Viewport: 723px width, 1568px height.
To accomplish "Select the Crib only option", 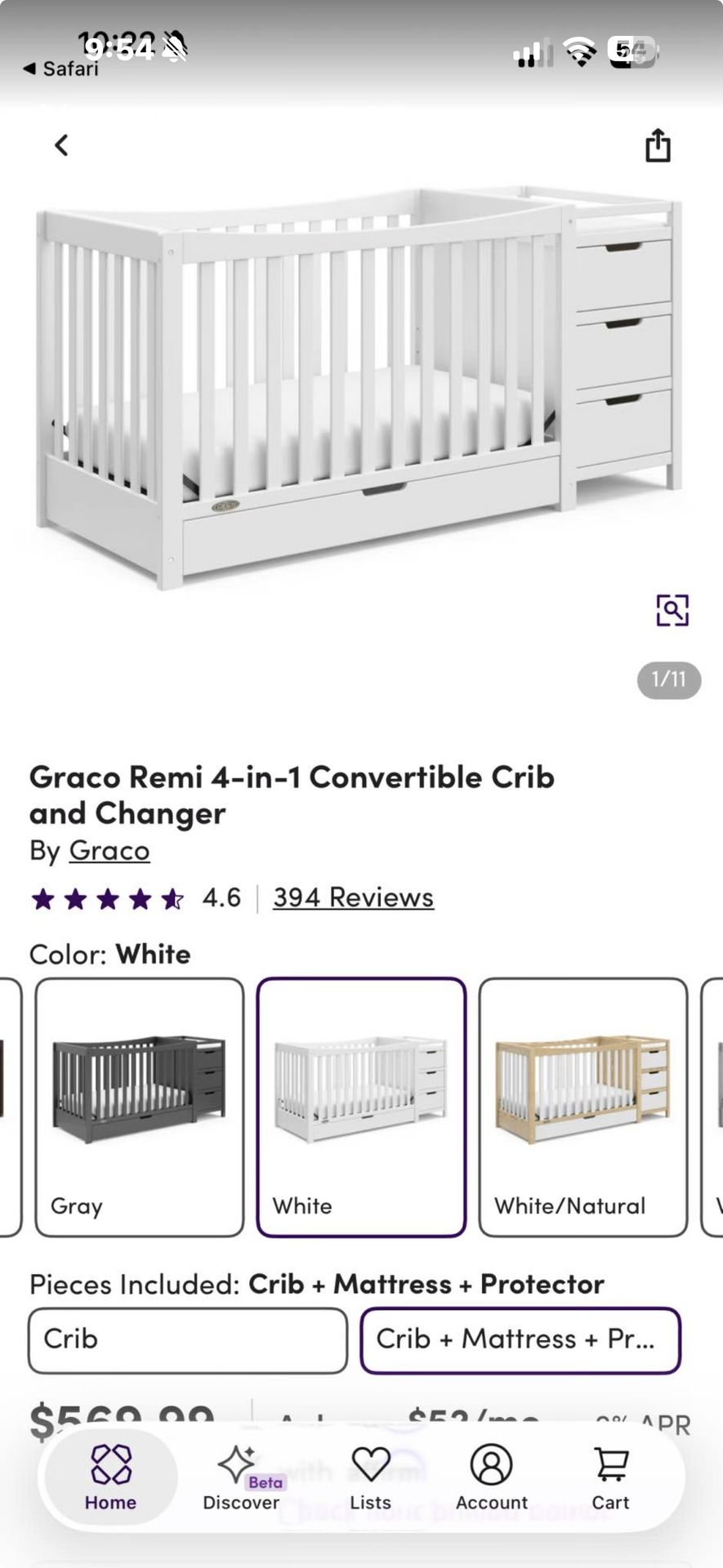I will click(x=188, y=1340).
